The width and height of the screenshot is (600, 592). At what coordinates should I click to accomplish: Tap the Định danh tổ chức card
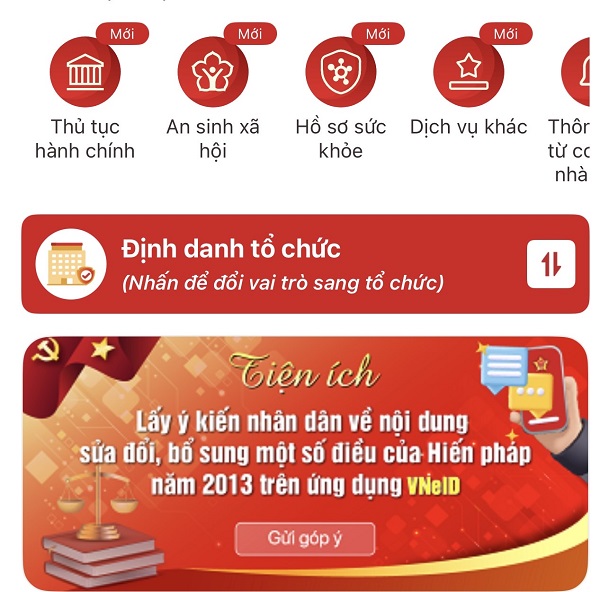(280, 264)
